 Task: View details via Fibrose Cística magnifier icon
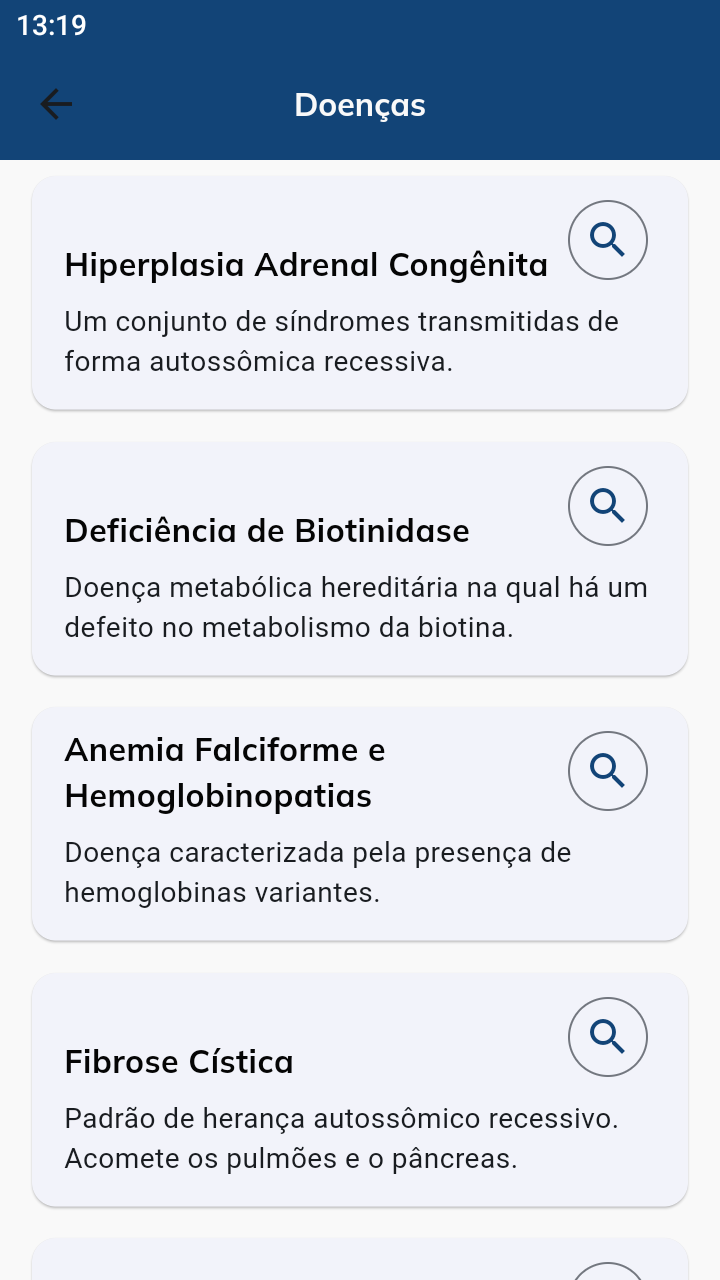pos(608,1037)
